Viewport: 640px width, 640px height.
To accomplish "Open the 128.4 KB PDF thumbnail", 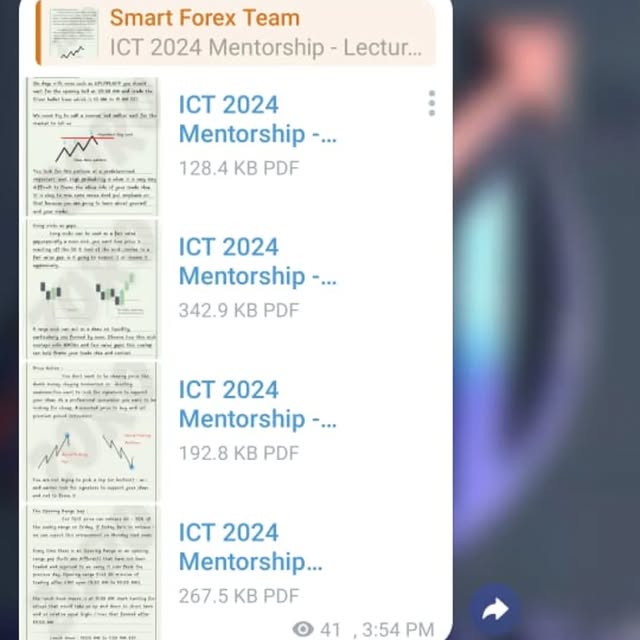I will (x=92, y=146).
